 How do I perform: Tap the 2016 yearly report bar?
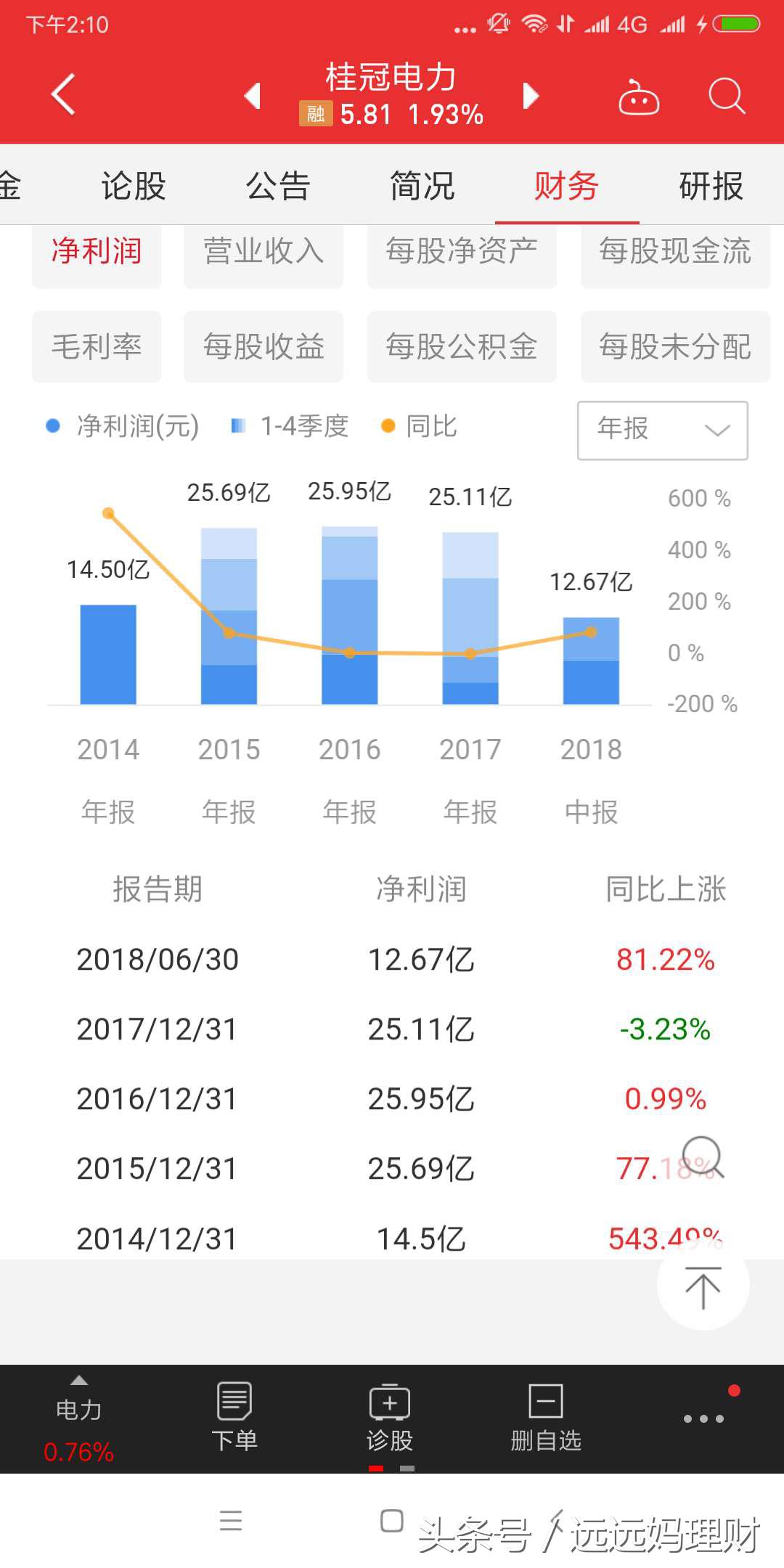pos(350,617)
